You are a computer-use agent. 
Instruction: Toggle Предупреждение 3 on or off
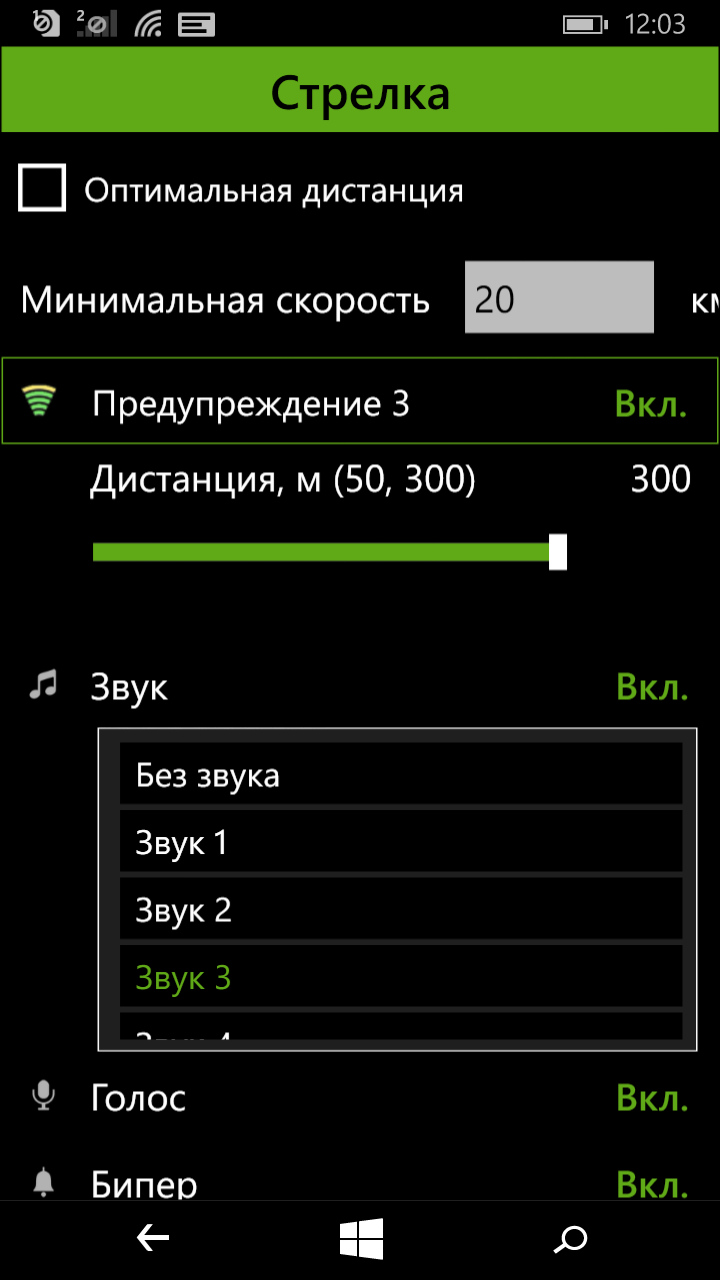click(x=650, y=405)
